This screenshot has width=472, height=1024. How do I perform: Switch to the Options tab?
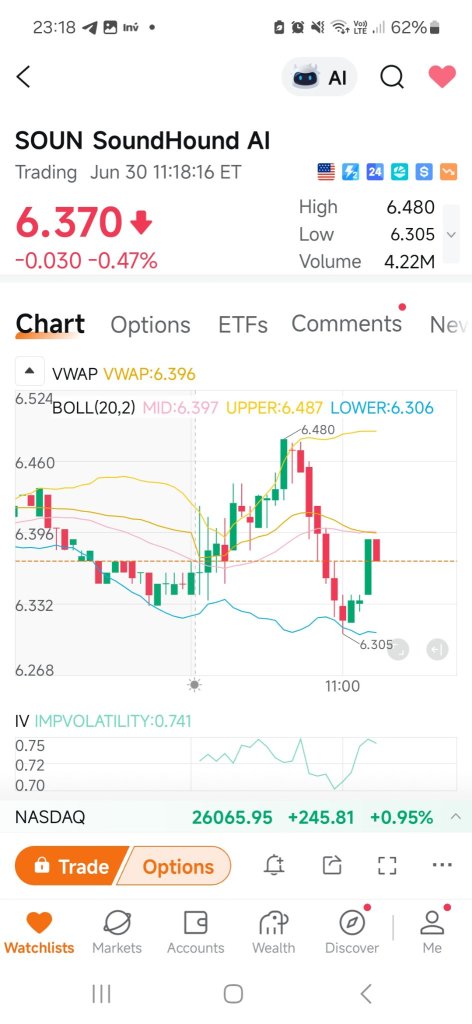(150, 325)
